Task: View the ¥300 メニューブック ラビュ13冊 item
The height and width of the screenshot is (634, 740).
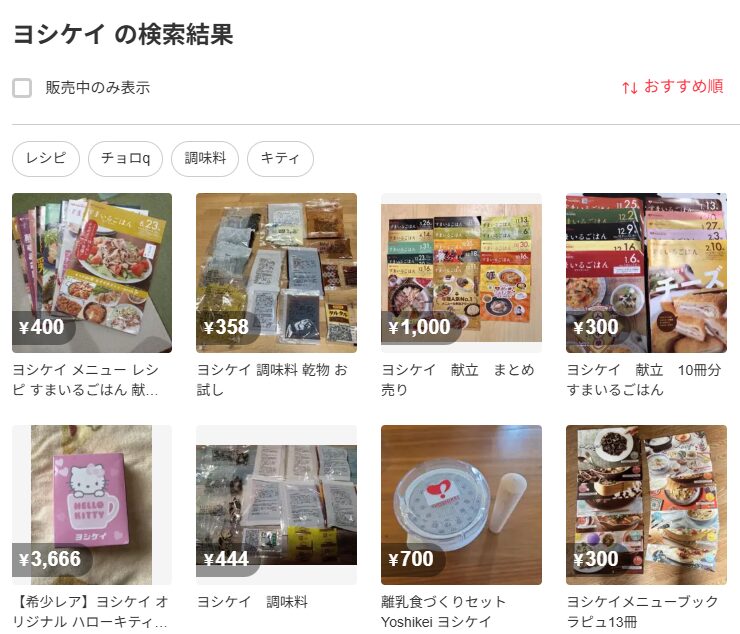Action: (x=646, y=505)
